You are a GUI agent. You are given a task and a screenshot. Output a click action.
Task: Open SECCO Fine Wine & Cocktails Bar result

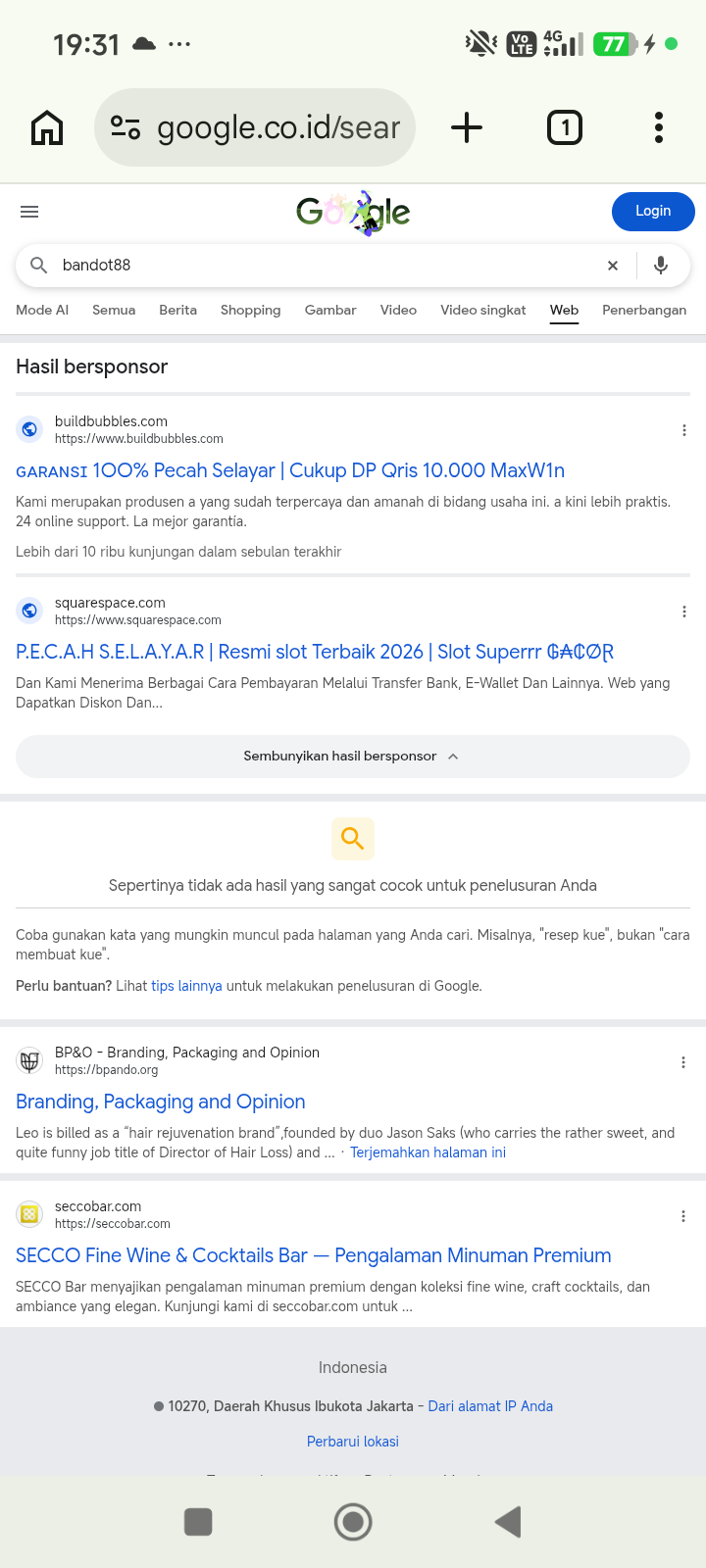tap(314, 1255)
